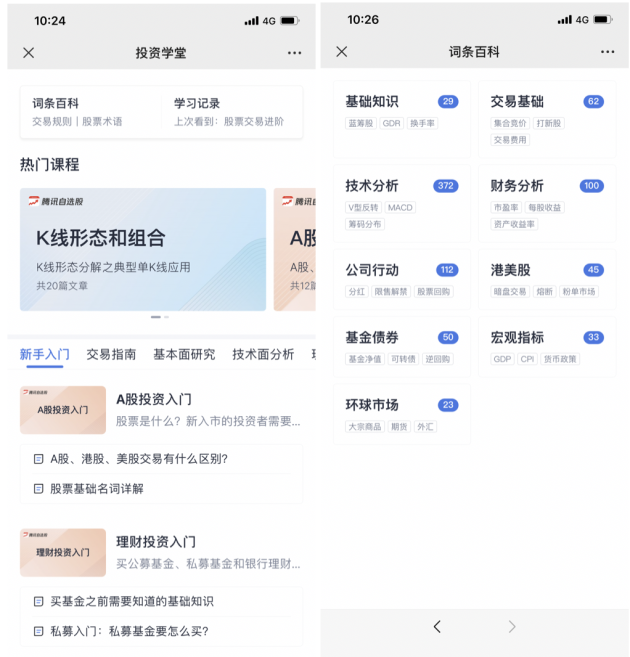Open the K线形态和组合 course banner
630x657 pixels.
coord(143,249)
